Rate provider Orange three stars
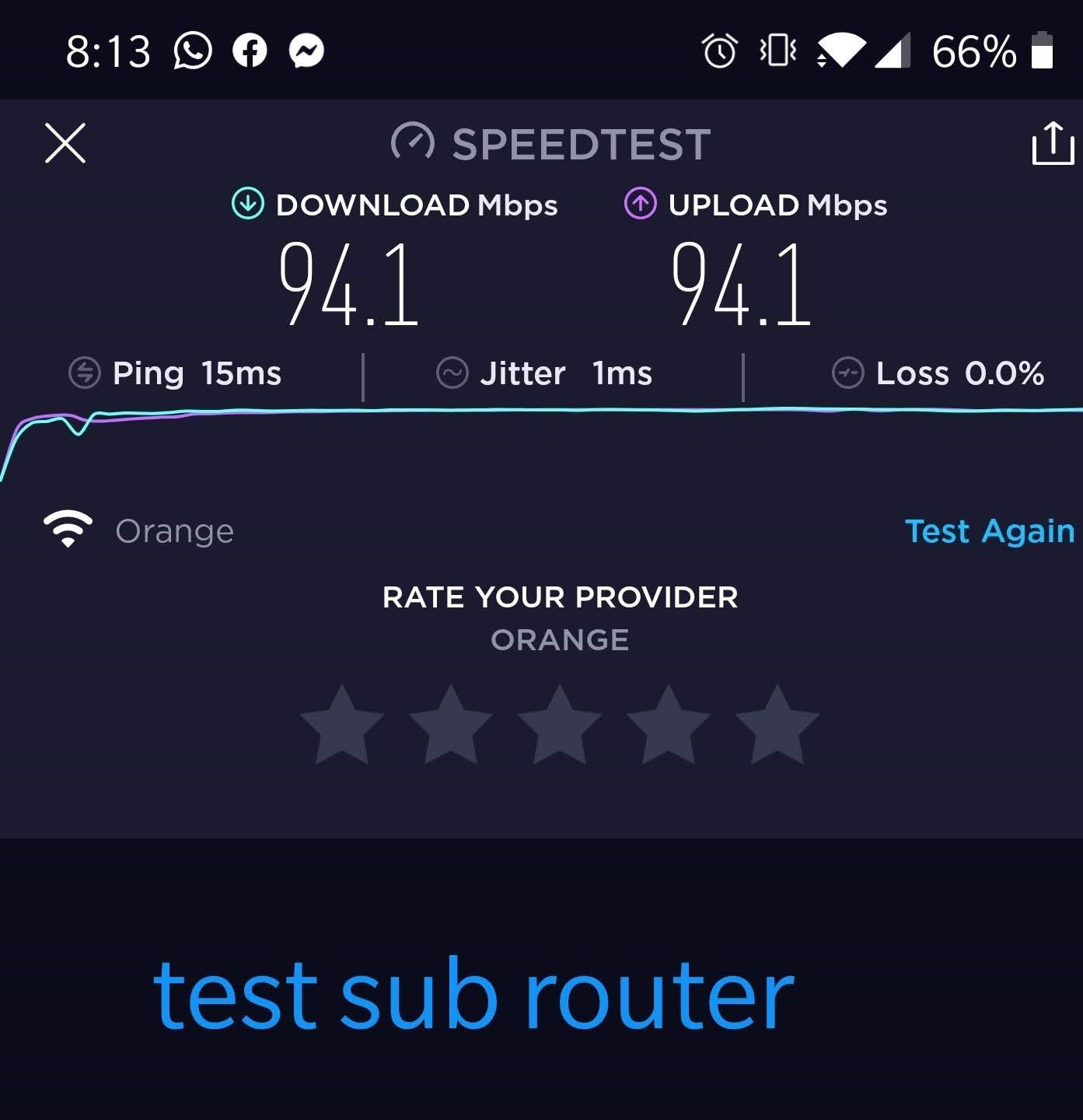Viewport: 1083px width, 1120px height. tap(560, 726)
